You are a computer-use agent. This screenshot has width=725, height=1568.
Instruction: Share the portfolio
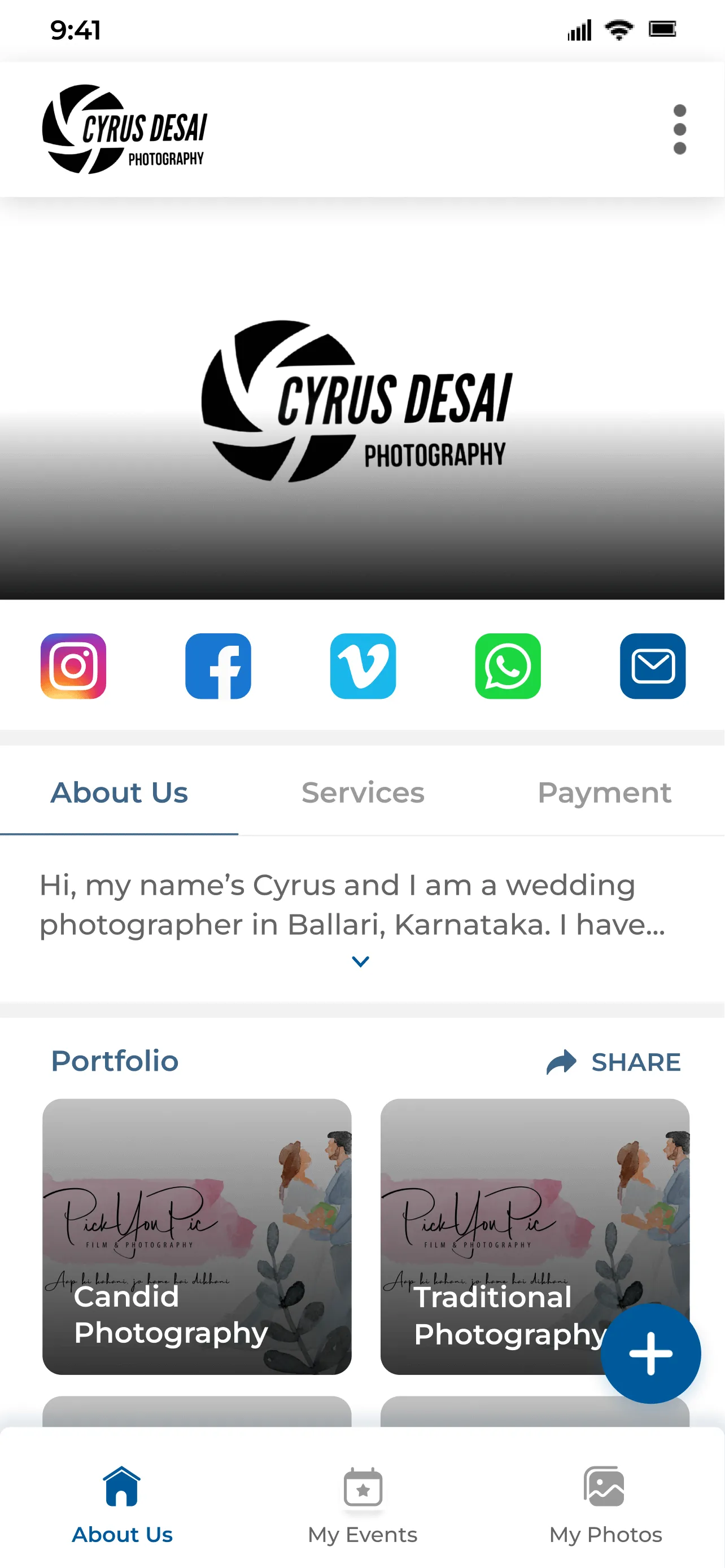(614, 1062)
